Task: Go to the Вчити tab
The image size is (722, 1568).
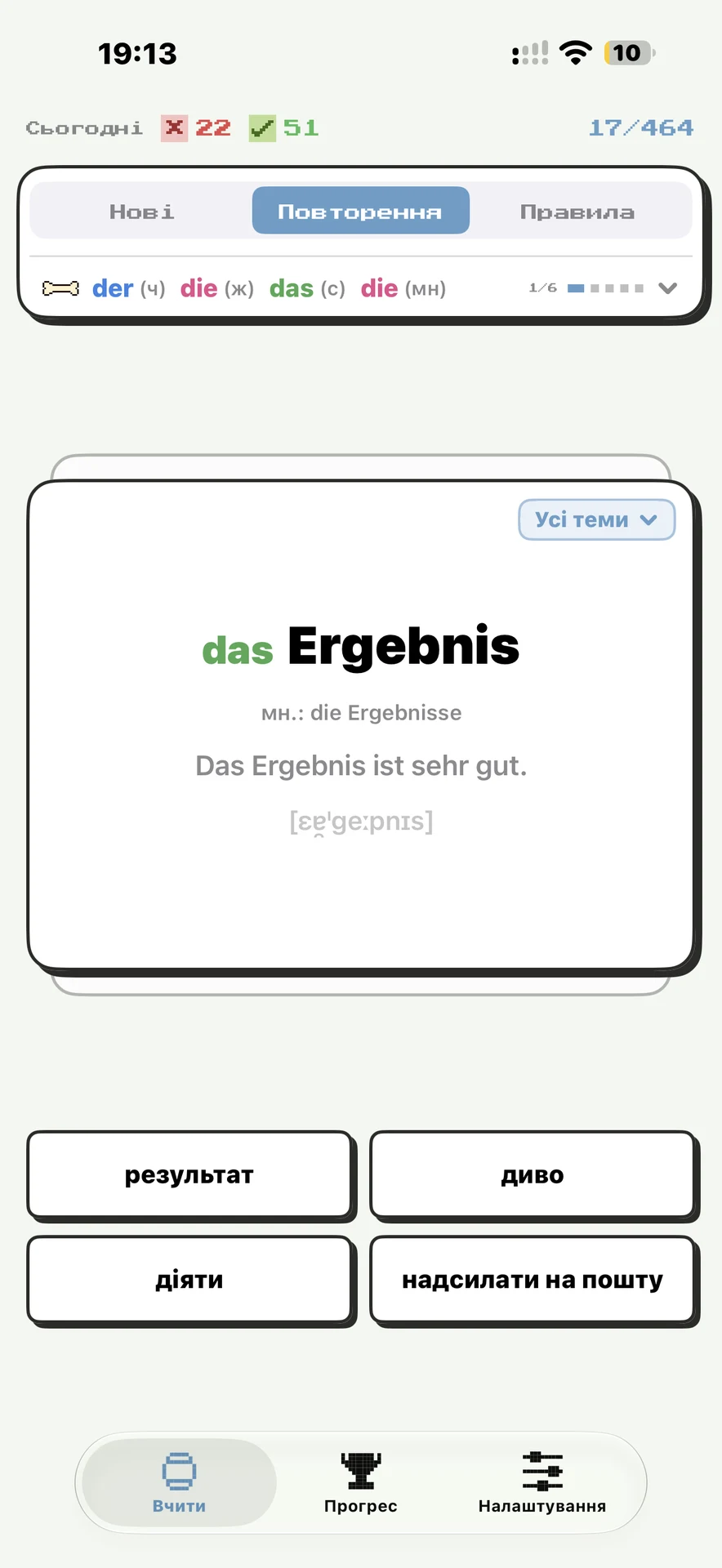Action: pyautogui.click(x=179, y=1482)
